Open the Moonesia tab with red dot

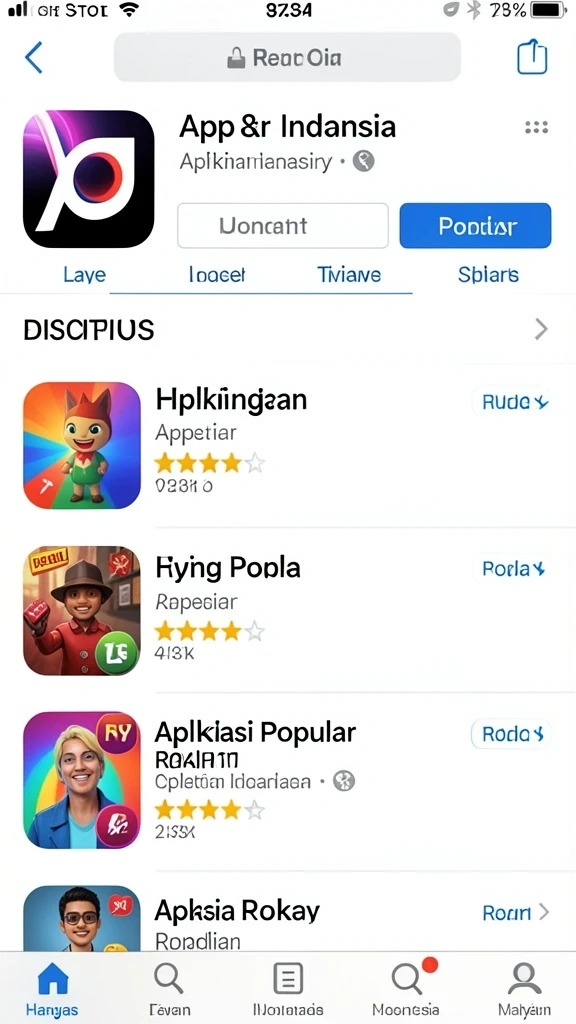tap(406, 989)
